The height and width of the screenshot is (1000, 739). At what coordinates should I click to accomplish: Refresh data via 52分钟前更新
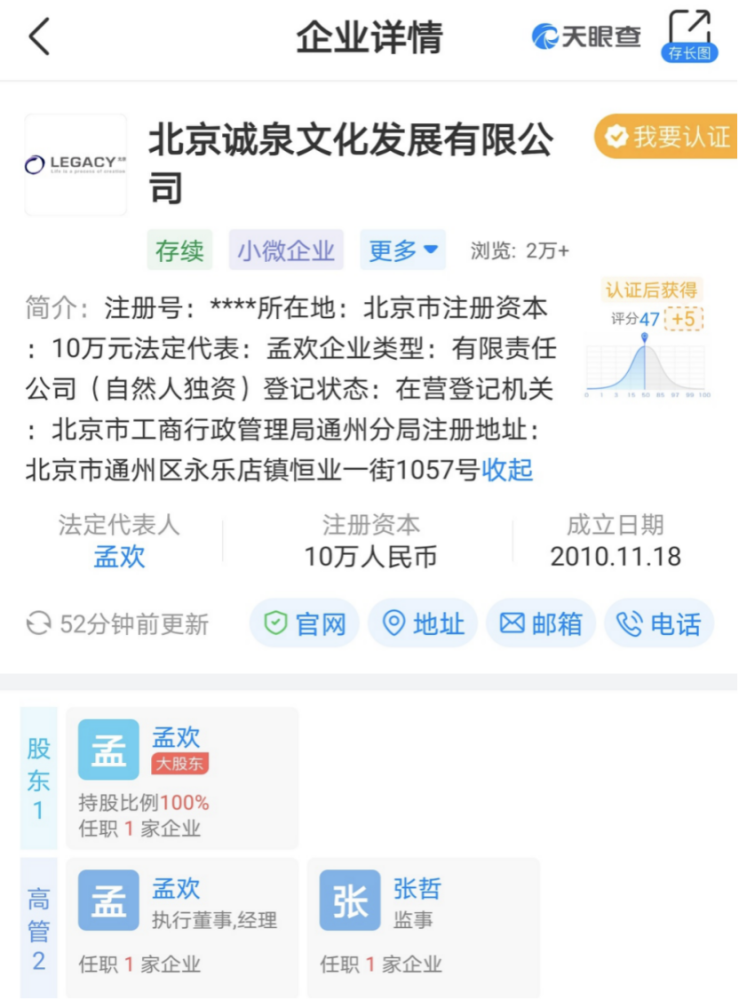click(x=118, y=624)
